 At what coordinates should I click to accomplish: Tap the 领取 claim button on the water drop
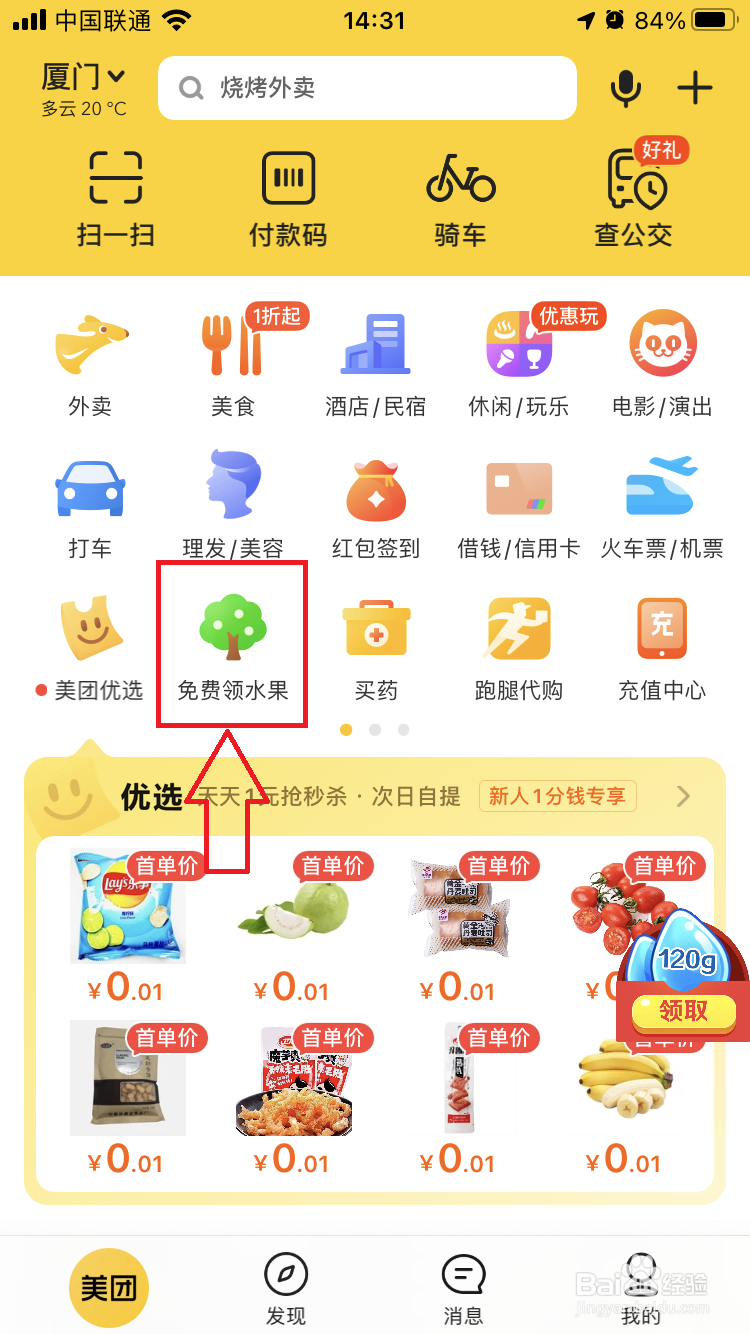(685, 1011)
